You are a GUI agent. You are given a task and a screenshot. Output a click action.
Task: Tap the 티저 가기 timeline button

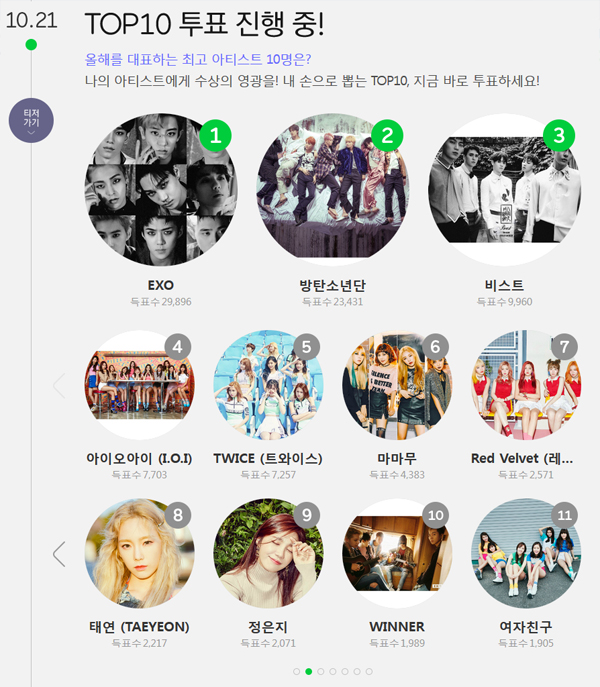point(31,122)
